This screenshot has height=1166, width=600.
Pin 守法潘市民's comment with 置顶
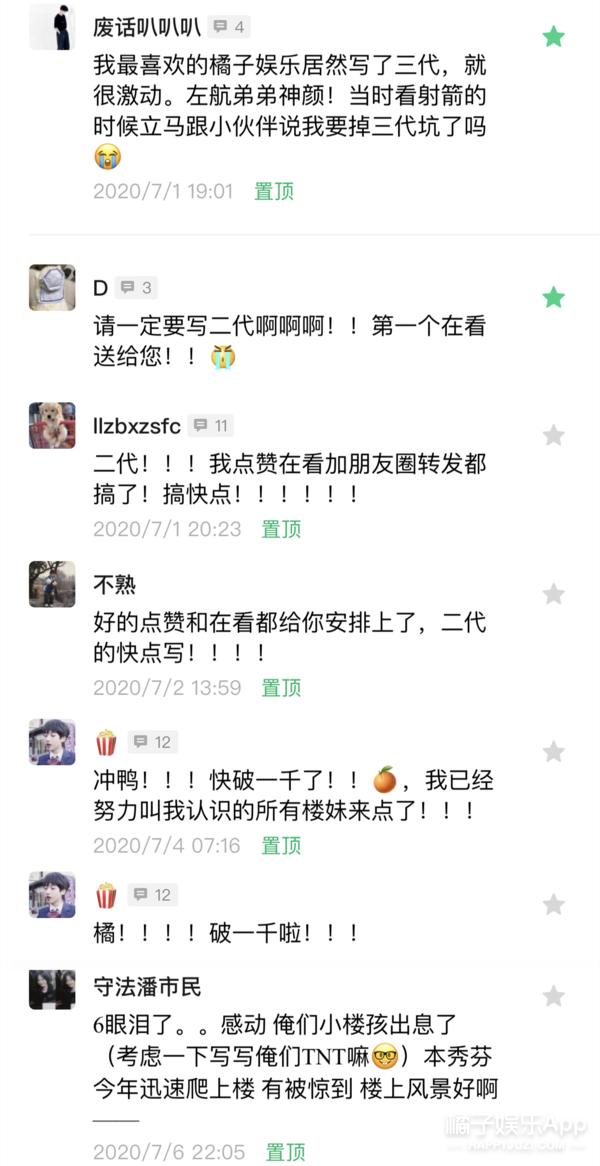point(285,1152)
